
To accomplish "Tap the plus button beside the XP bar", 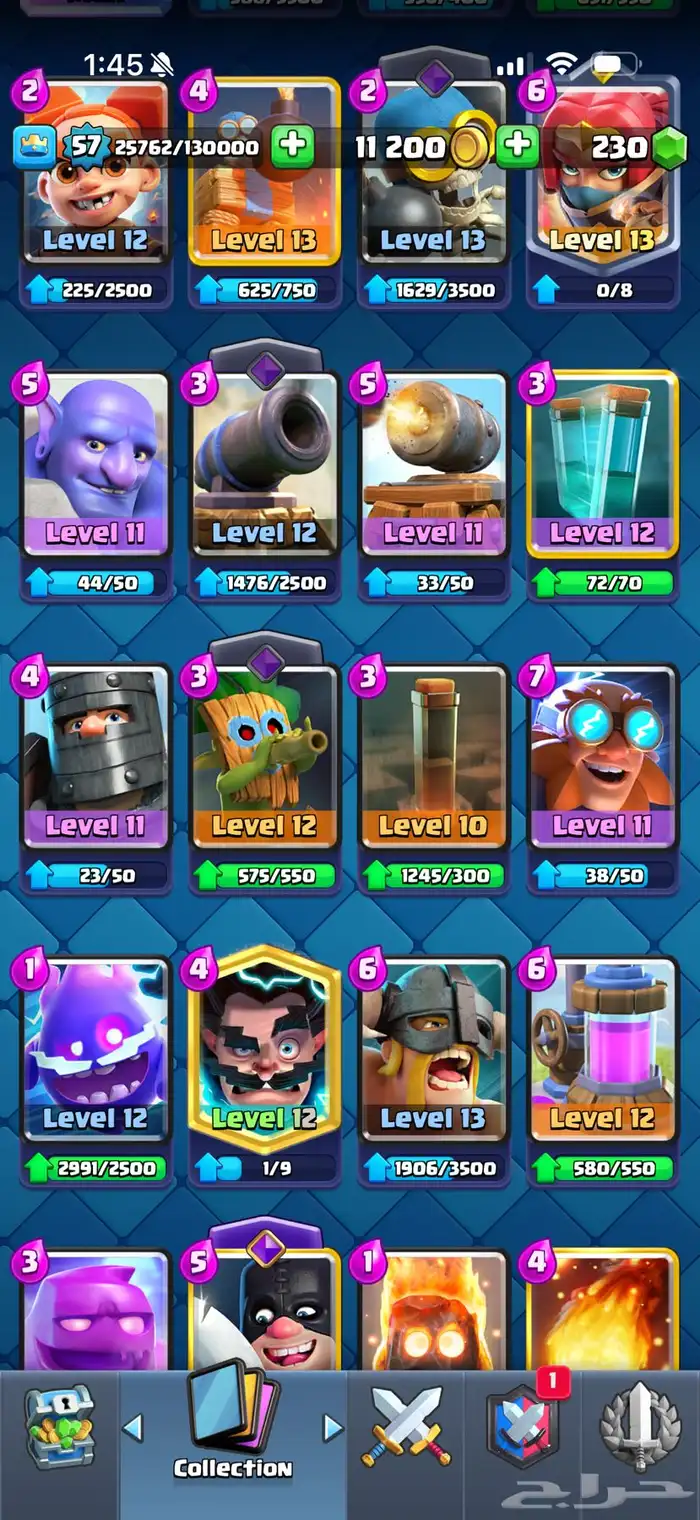I will 292,147.
